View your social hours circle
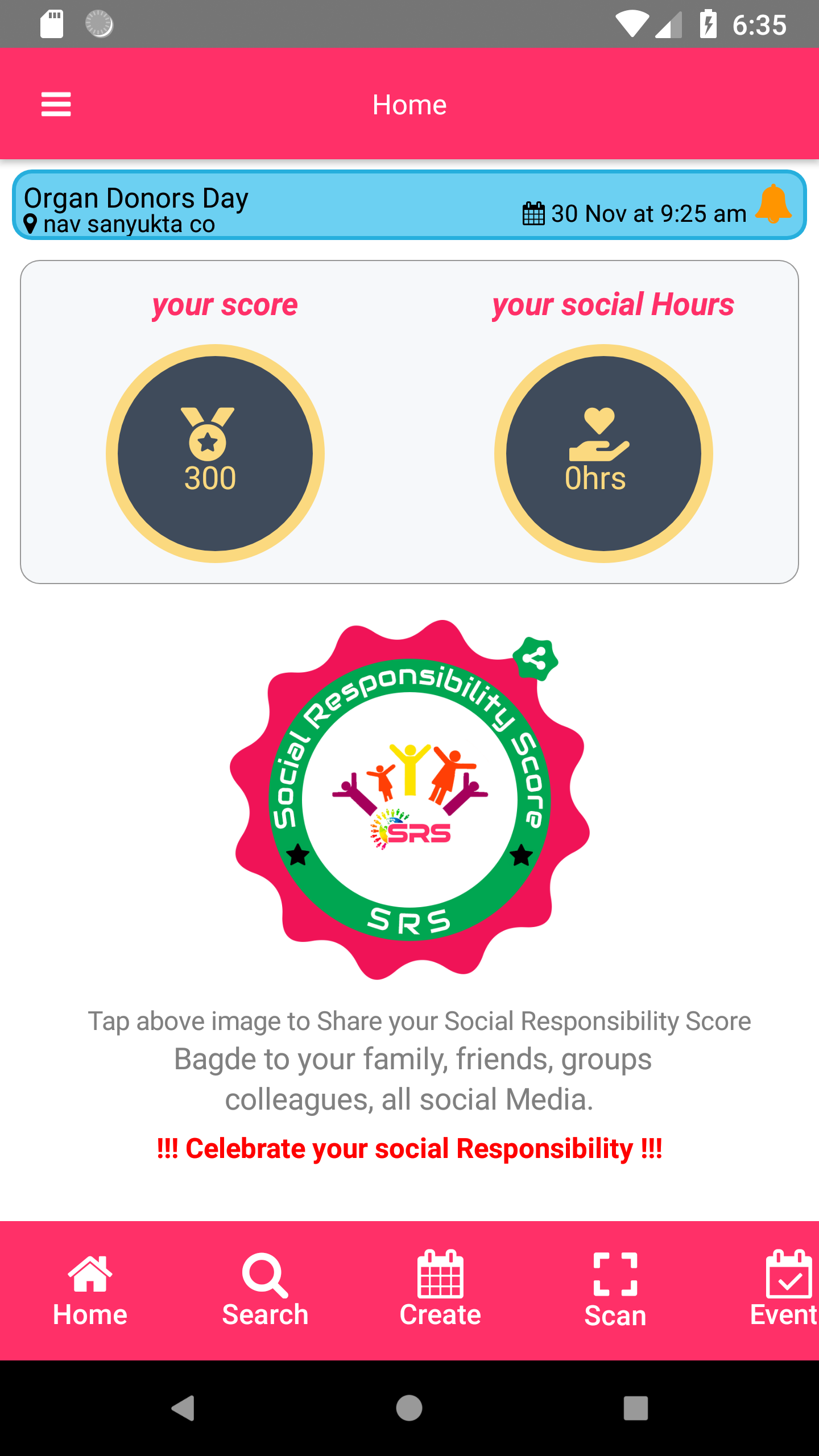819x1456 pixels. pyautogui.click(x=603, y=453)
